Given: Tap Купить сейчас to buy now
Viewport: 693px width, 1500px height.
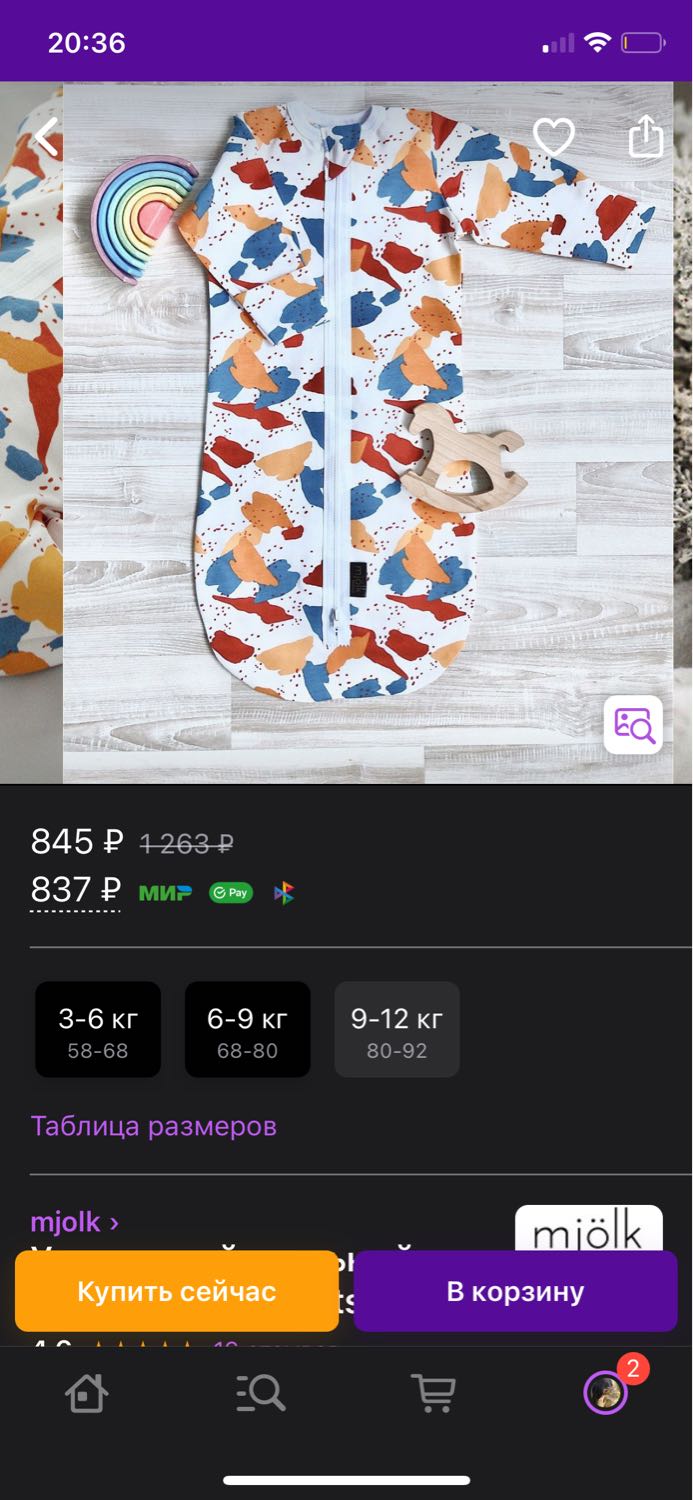Looking at the screenshot, I should pos(177,1291).
